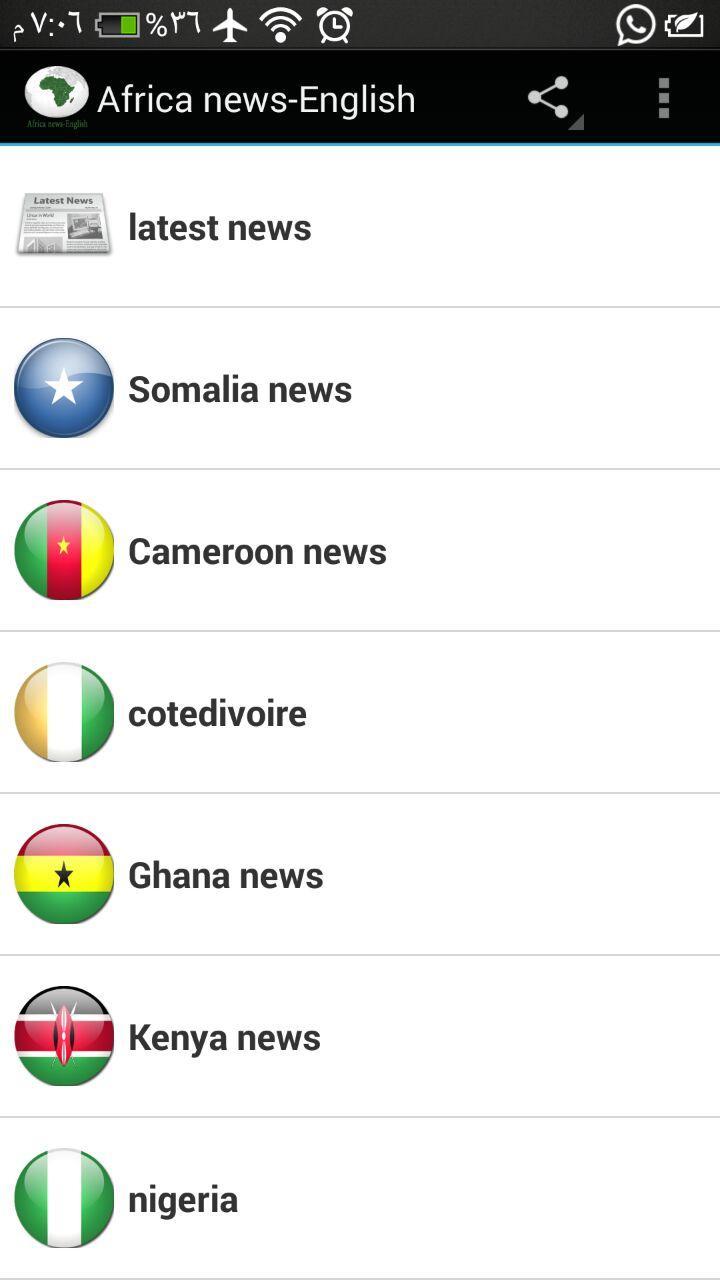Tap the Nigeria flag icon

(63, 1198)
